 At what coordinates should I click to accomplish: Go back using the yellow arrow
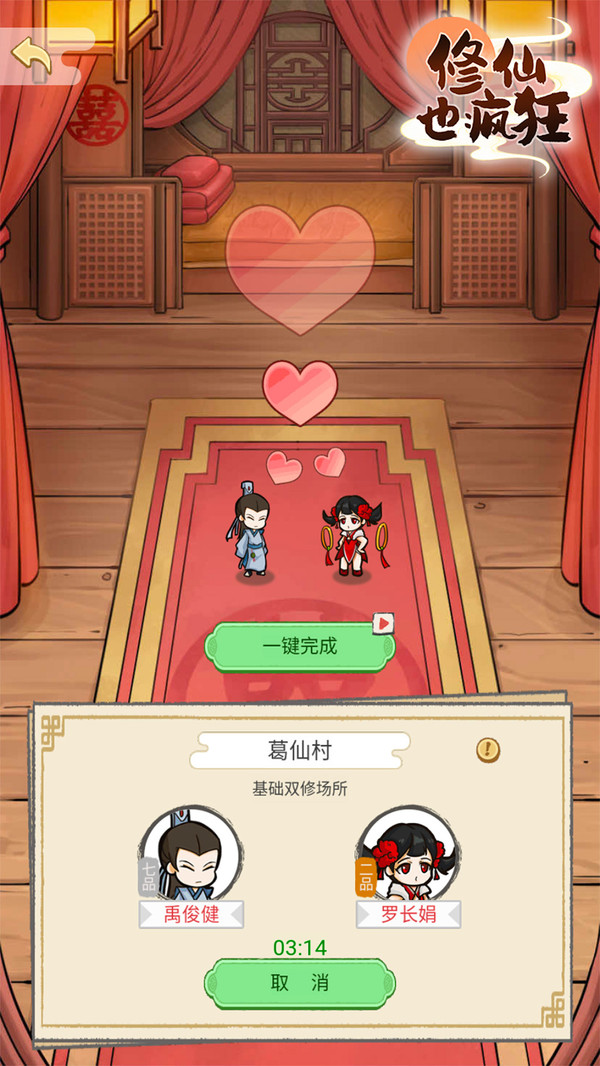(x=32, y=59)
